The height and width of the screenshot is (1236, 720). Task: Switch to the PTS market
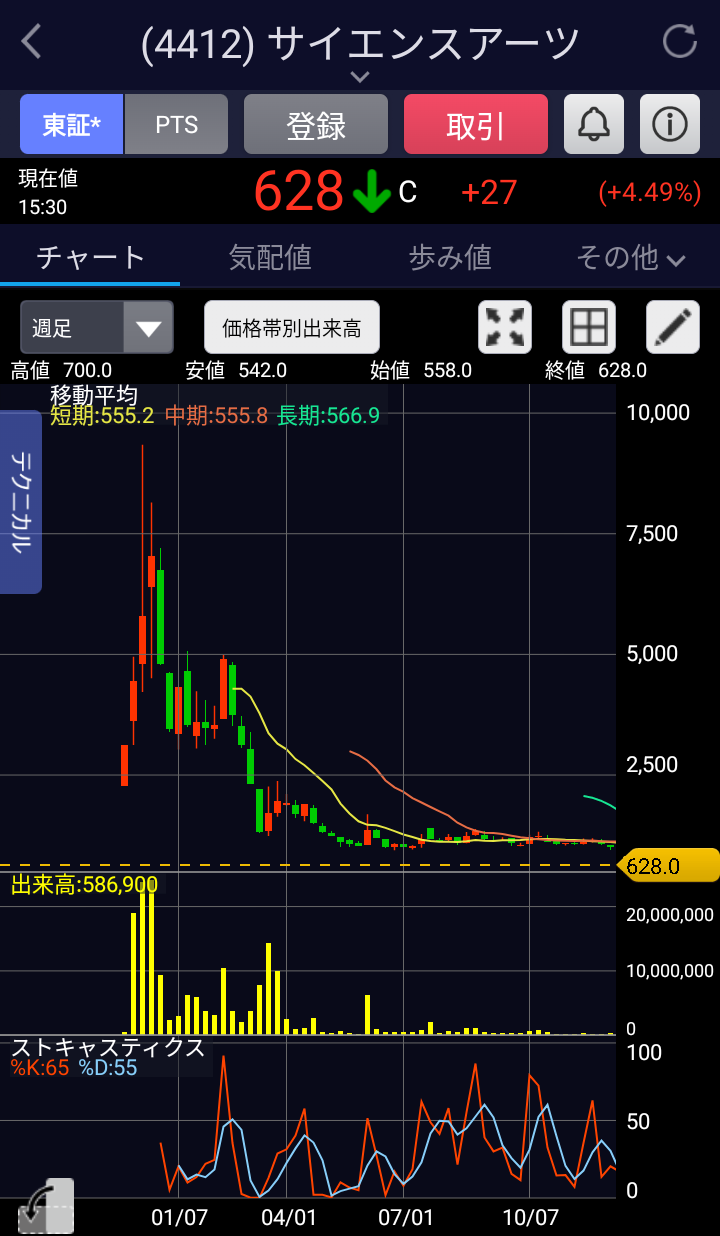tap(177, 125)
